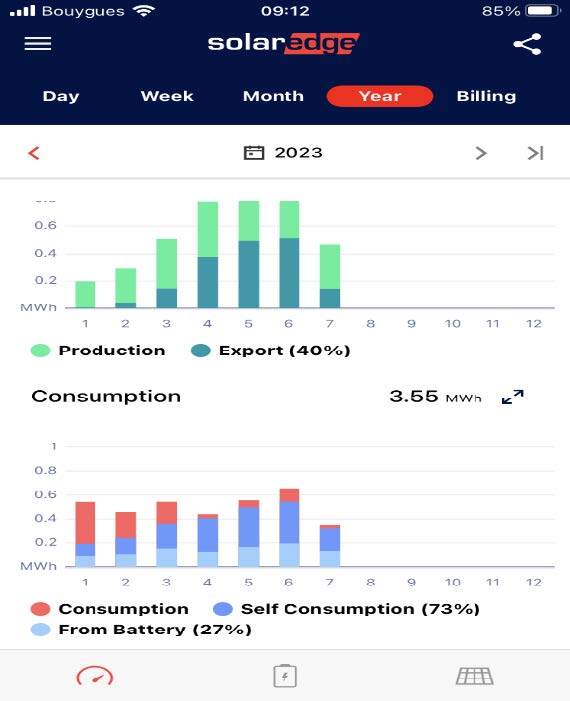Select the Year tab
The image size is (570, 701).
click(380, 96)
